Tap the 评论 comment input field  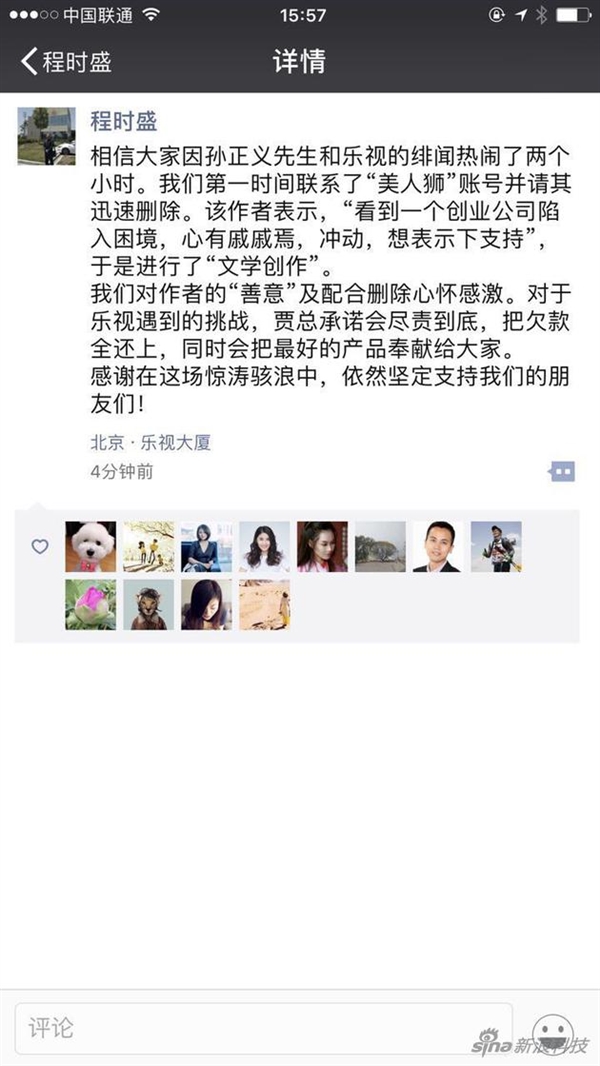(x=263, y=1028)
